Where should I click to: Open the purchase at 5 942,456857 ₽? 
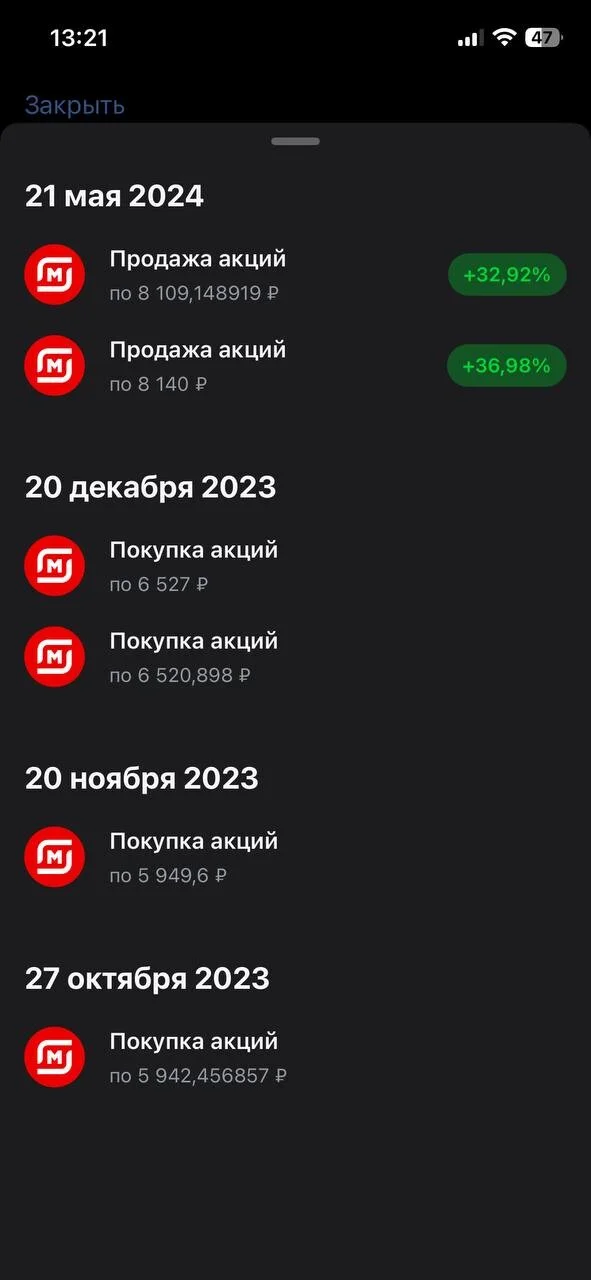pyautogui.click(x=295, y=1057)
